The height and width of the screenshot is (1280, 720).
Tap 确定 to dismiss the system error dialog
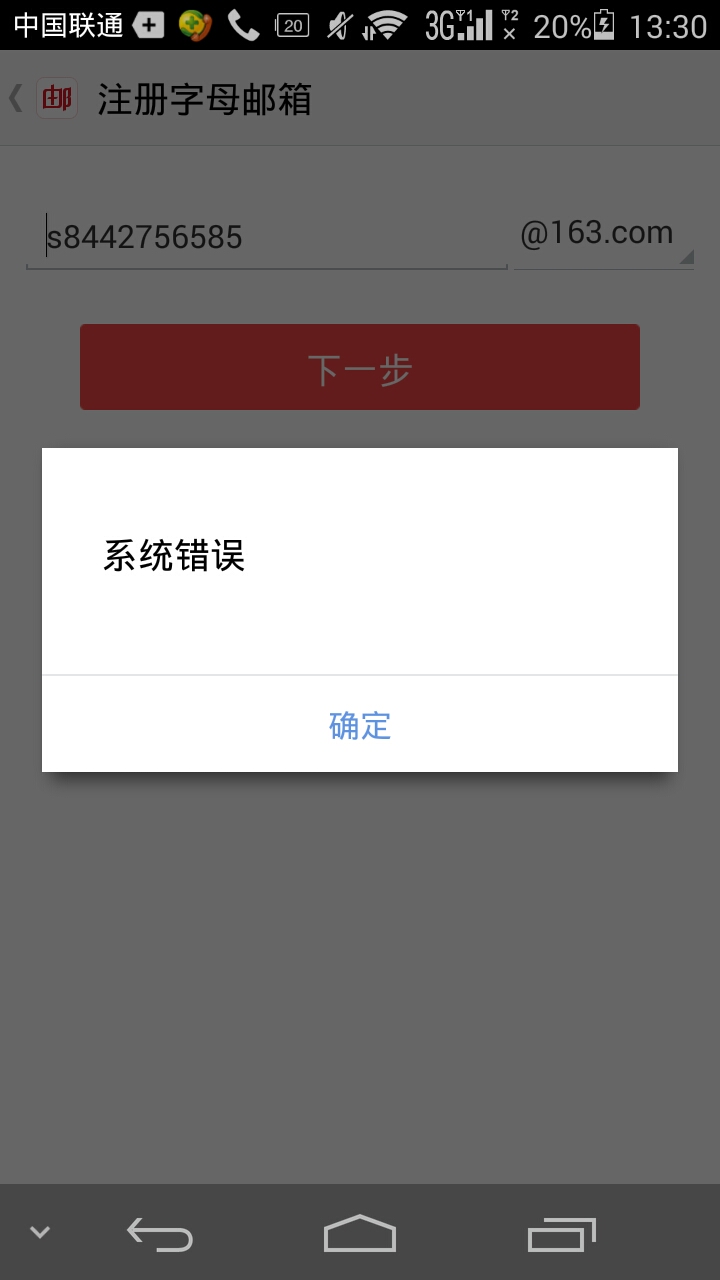click(x=359, y=725)
